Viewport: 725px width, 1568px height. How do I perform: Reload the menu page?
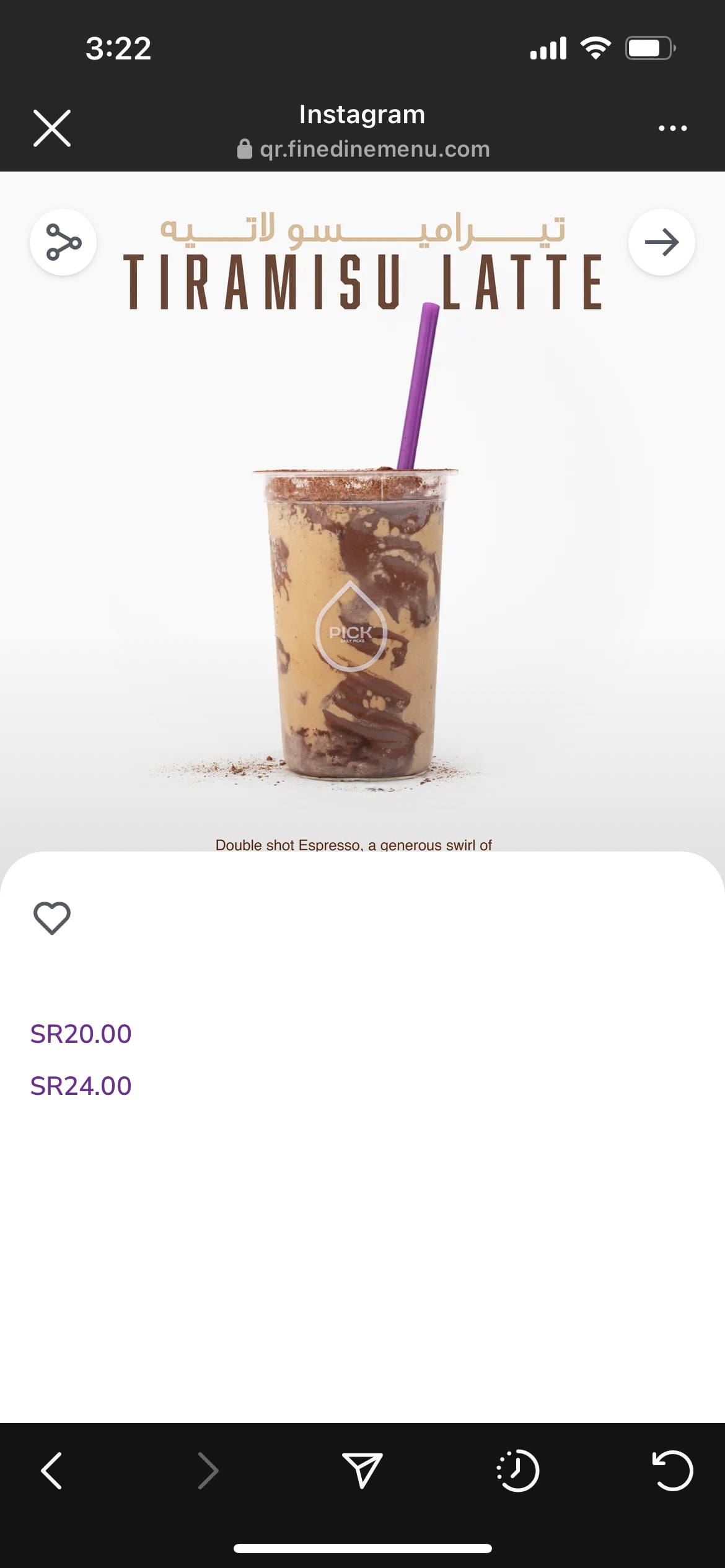[x=672, y=1470]
